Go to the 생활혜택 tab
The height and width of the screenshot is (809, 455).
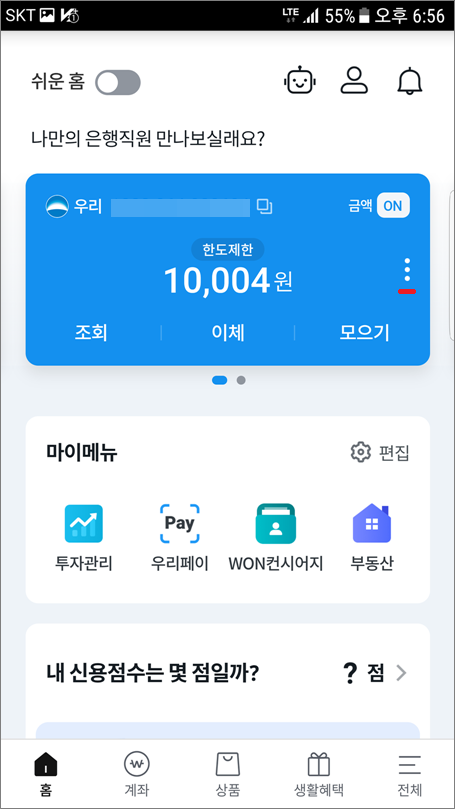[x=318, y=774]
